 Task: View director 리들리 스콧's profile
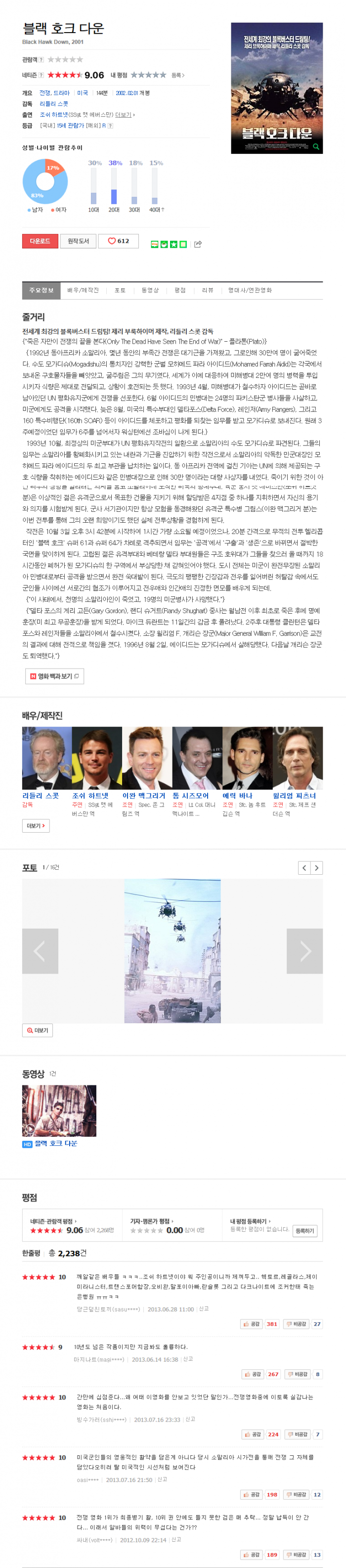(41, 796)
